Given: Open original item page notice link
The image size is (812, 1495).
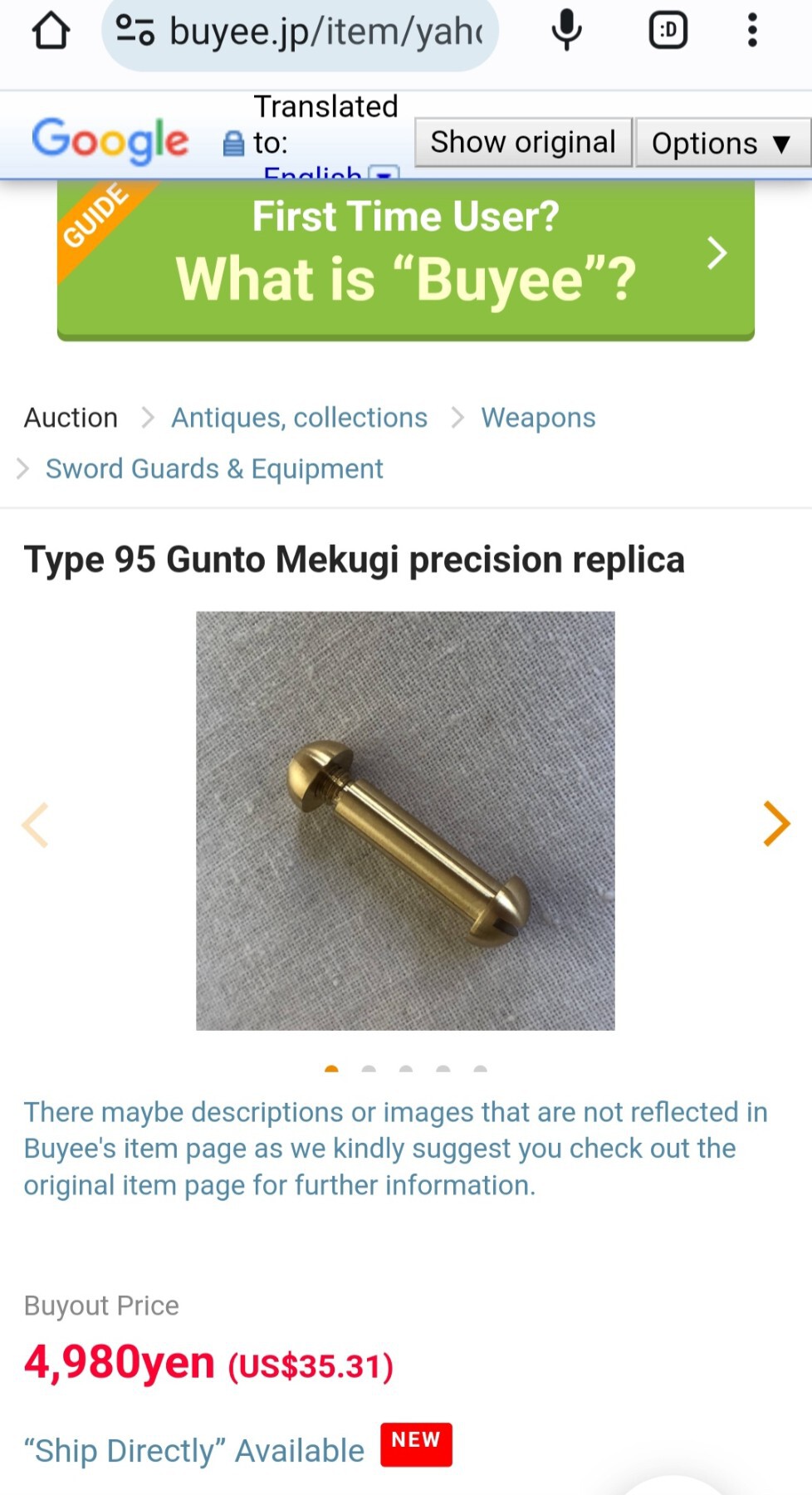Looking at the screenshot, I should coord(395,1148).
